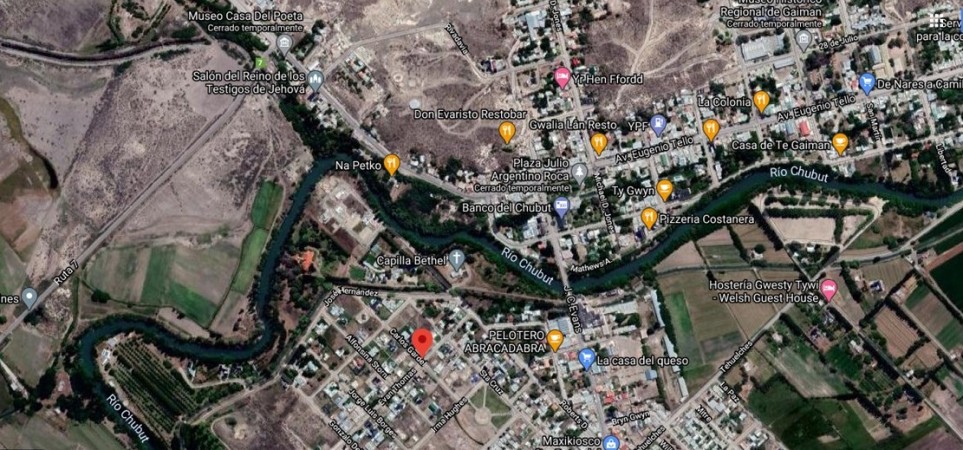The height and width of the screenshot is (450, 963).
Task: Tap the Ty Gwyn restaurant marker
Action: (x=664, y=189)
